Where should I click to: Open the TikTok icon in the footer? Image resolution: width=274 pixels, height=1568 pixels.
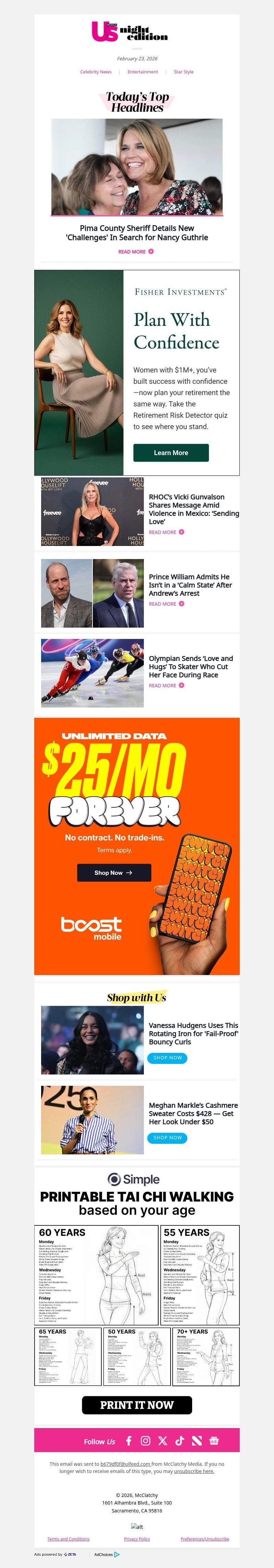pyautogui.click(x=179, y=1441)
